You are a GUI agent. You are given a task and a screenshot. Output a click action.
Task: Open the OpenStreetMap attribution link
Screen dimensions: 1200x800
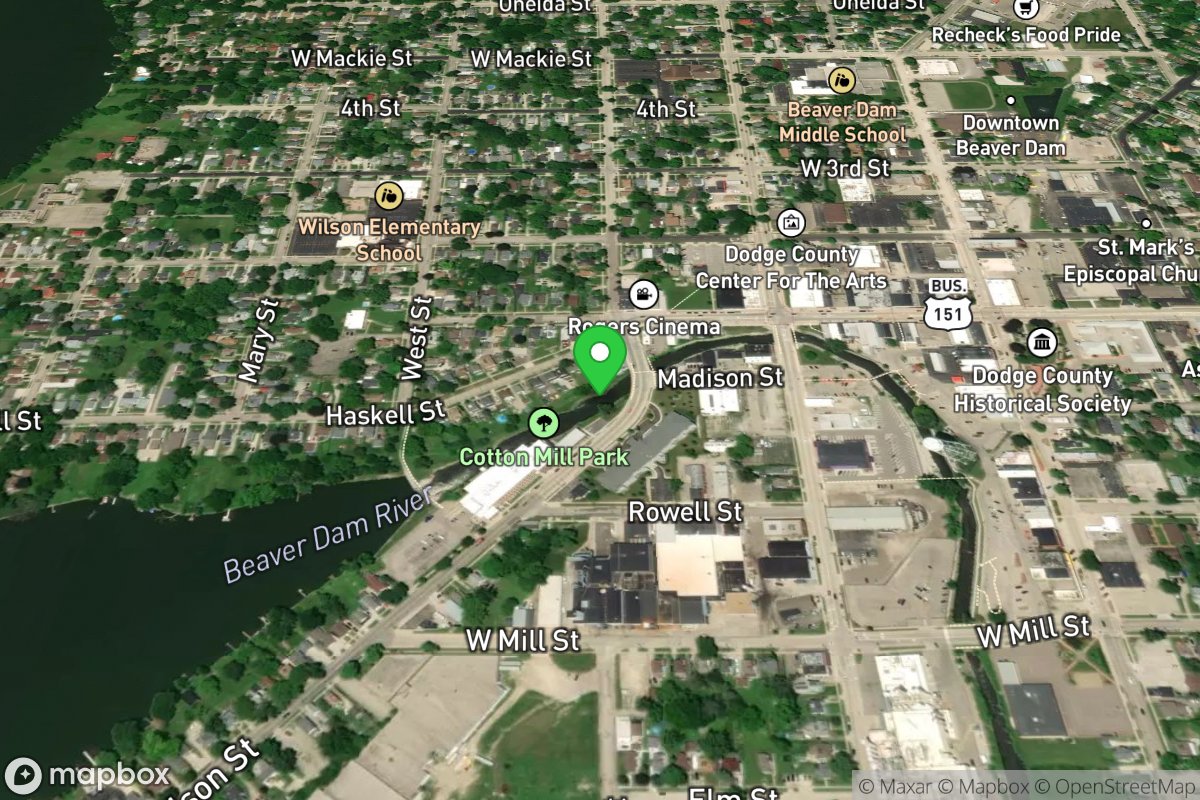(x=1117, y=787)
